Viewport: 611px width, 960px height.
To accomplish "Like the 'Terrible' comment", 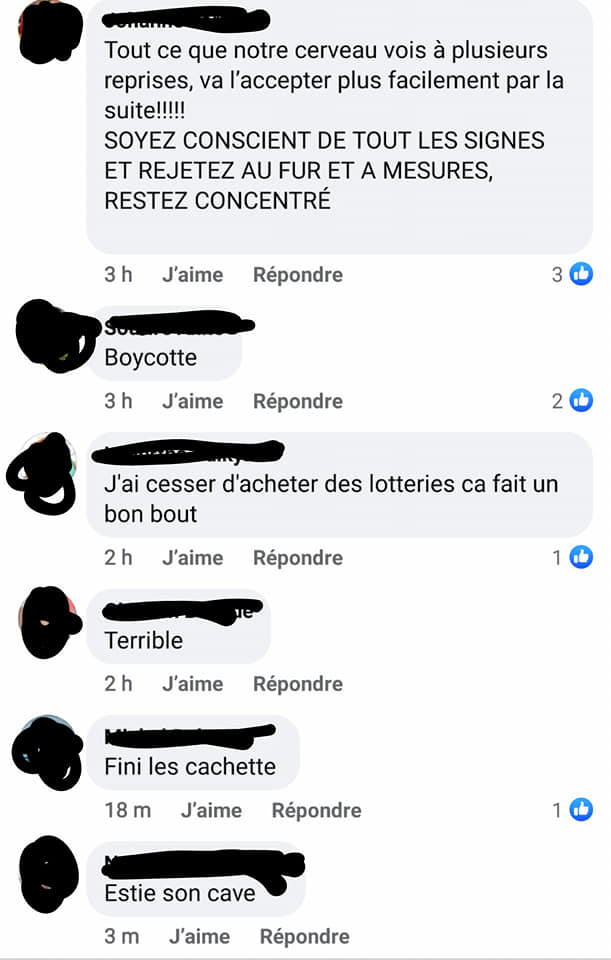I will (x=192, y=684).
